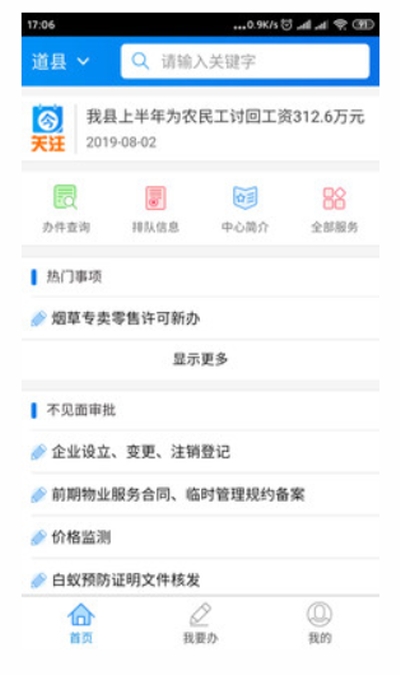Select 烟草专卖零售许可新办

coord(201,319)
